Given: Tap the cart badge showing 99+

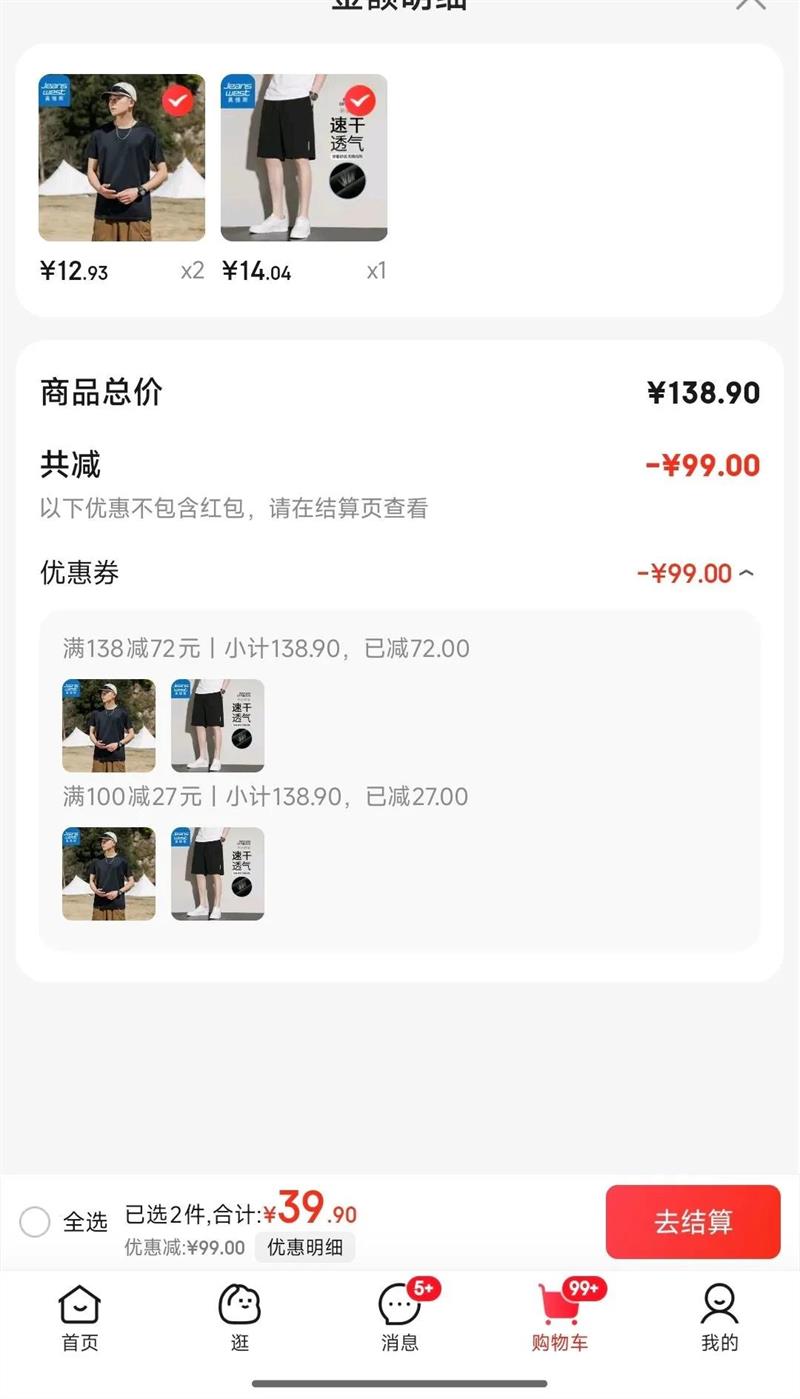Looking at the screenshot, I should (583, 1289).
